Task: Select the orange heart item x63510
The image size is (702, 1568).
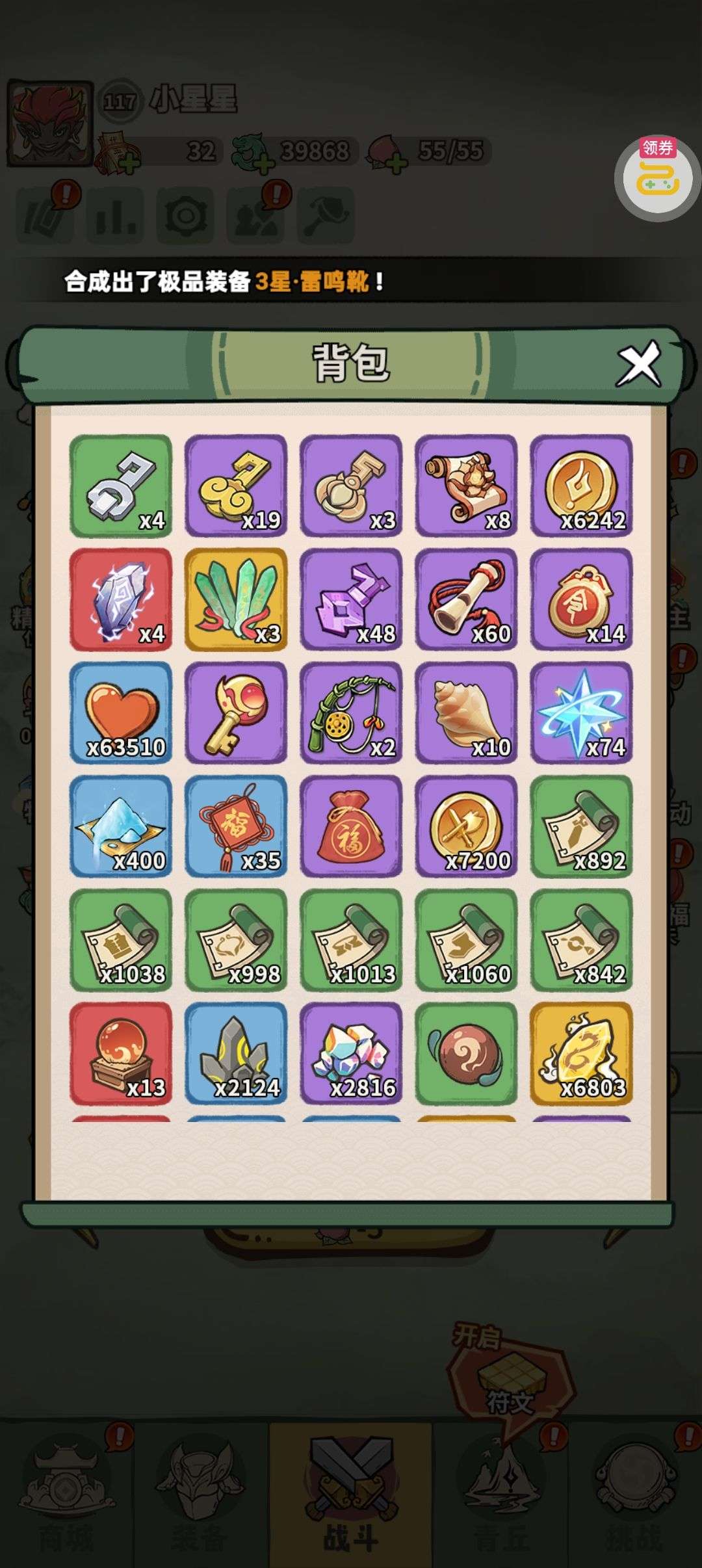Action: (x=121, y=712)
